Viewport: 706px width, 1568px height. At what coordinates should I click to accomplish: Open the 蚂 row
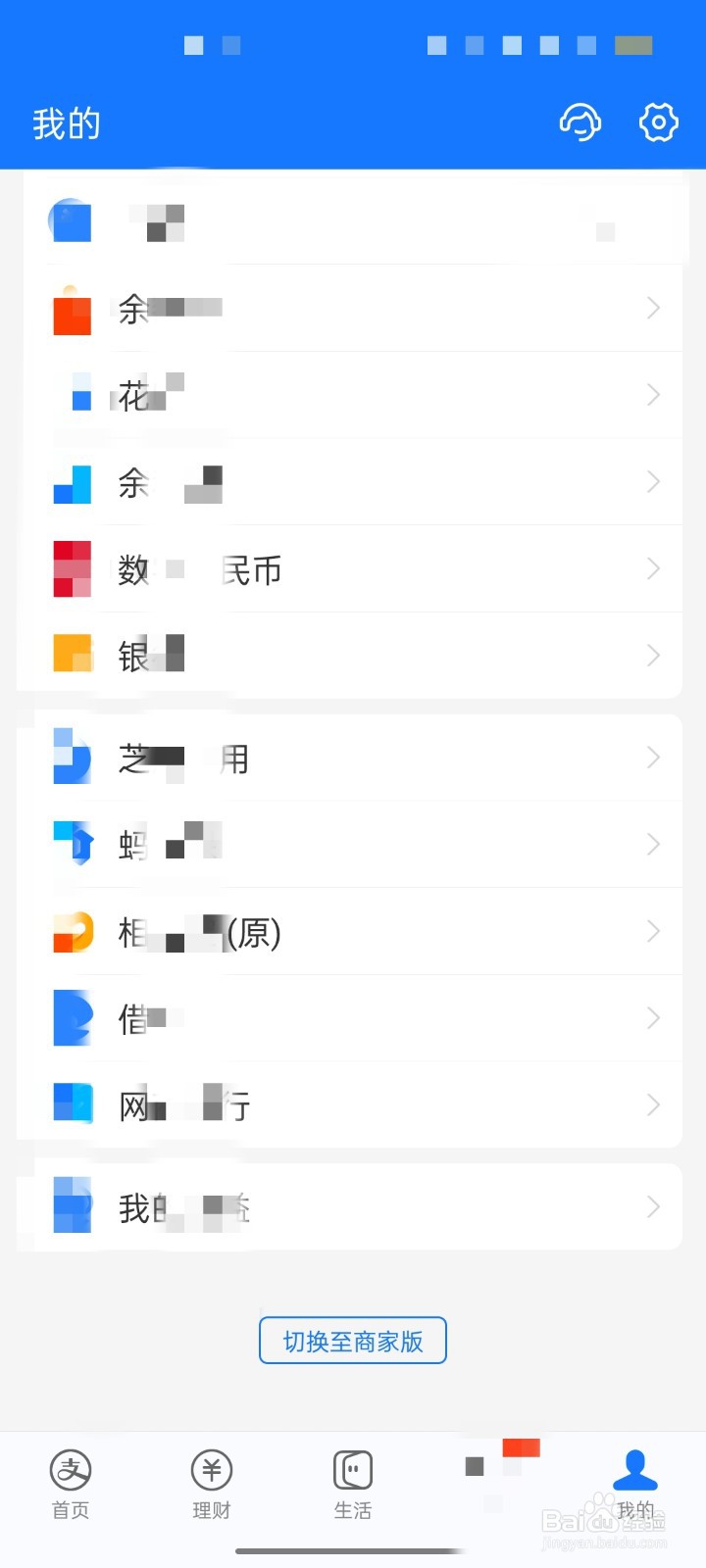click(x=353, y=845)
